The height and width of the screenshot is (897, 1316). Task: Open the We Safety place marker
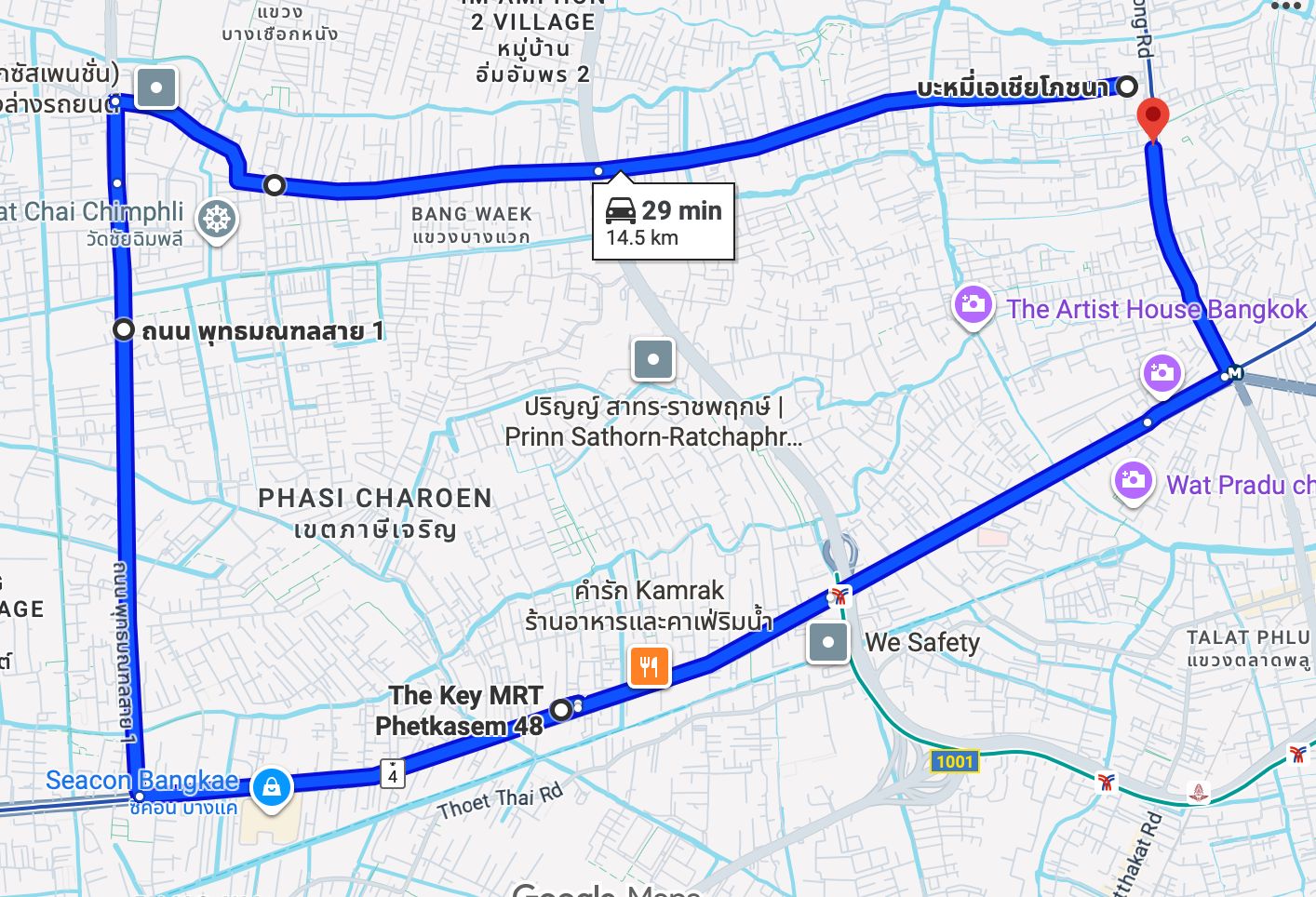click(827, 642)
